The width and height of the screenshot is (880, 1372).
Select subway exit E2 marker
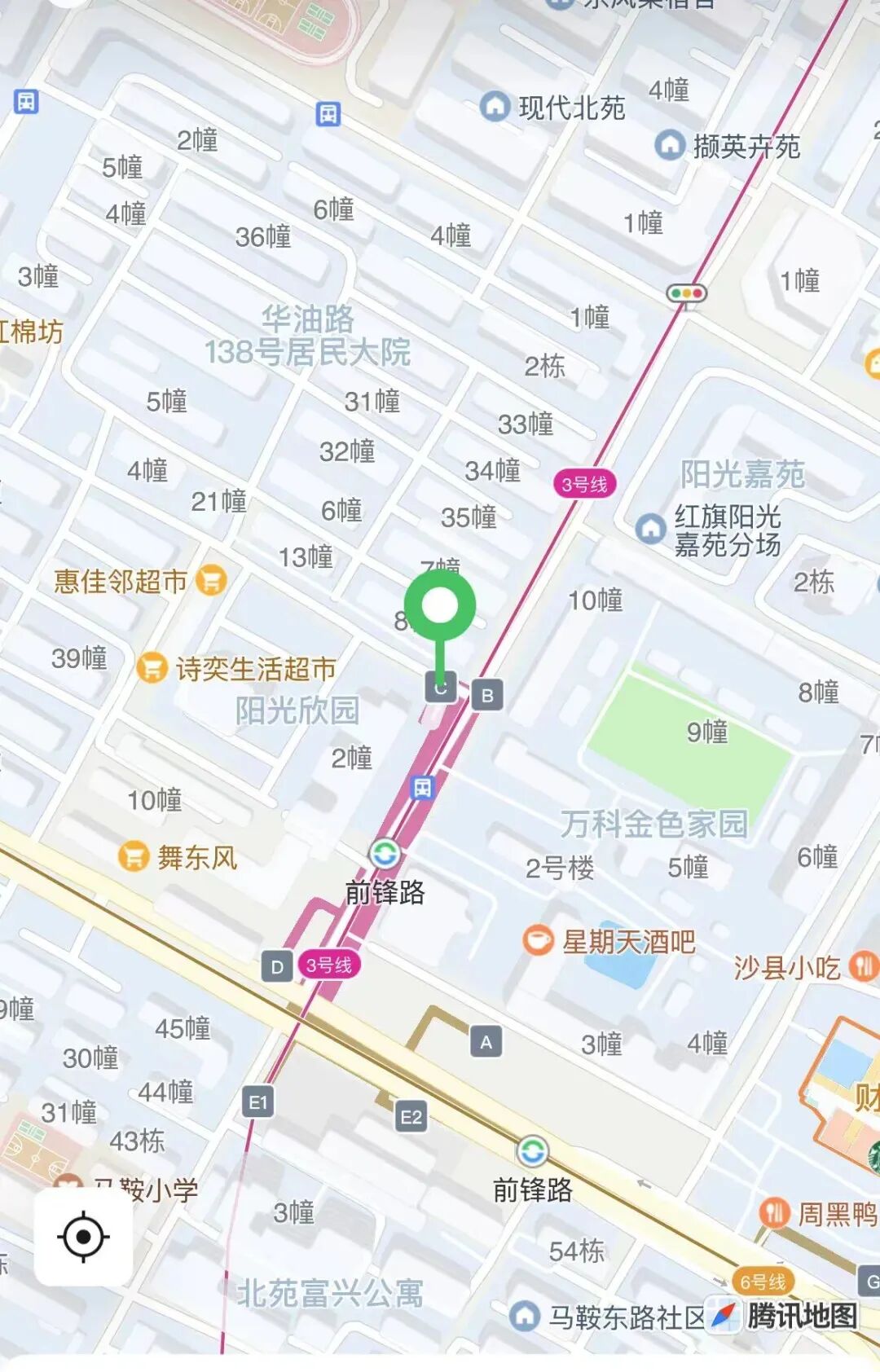(x=411, y=1117)
